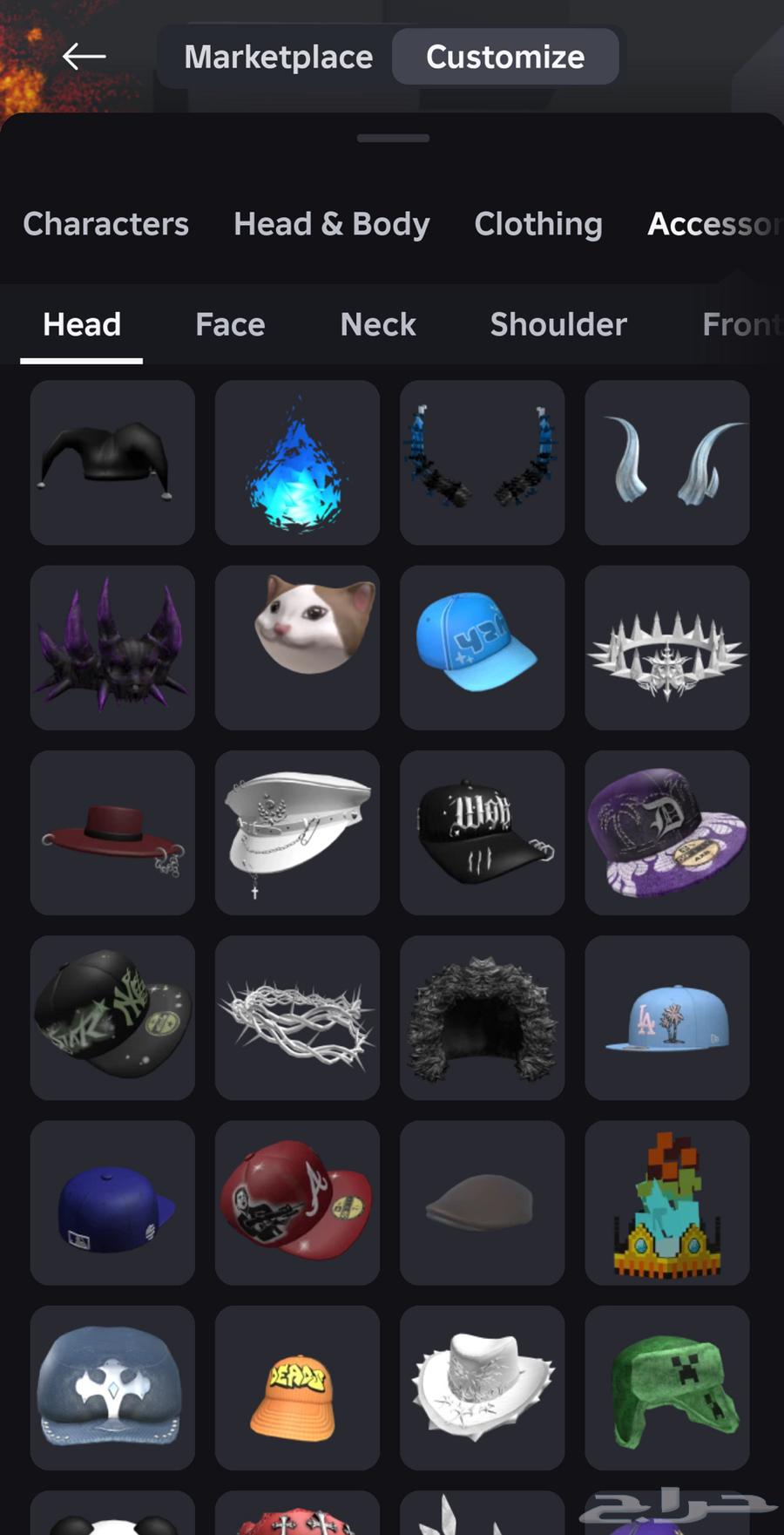Select the blue y2k baseball cap
Screen dimensions: 784x1535
tap(482, 647)
